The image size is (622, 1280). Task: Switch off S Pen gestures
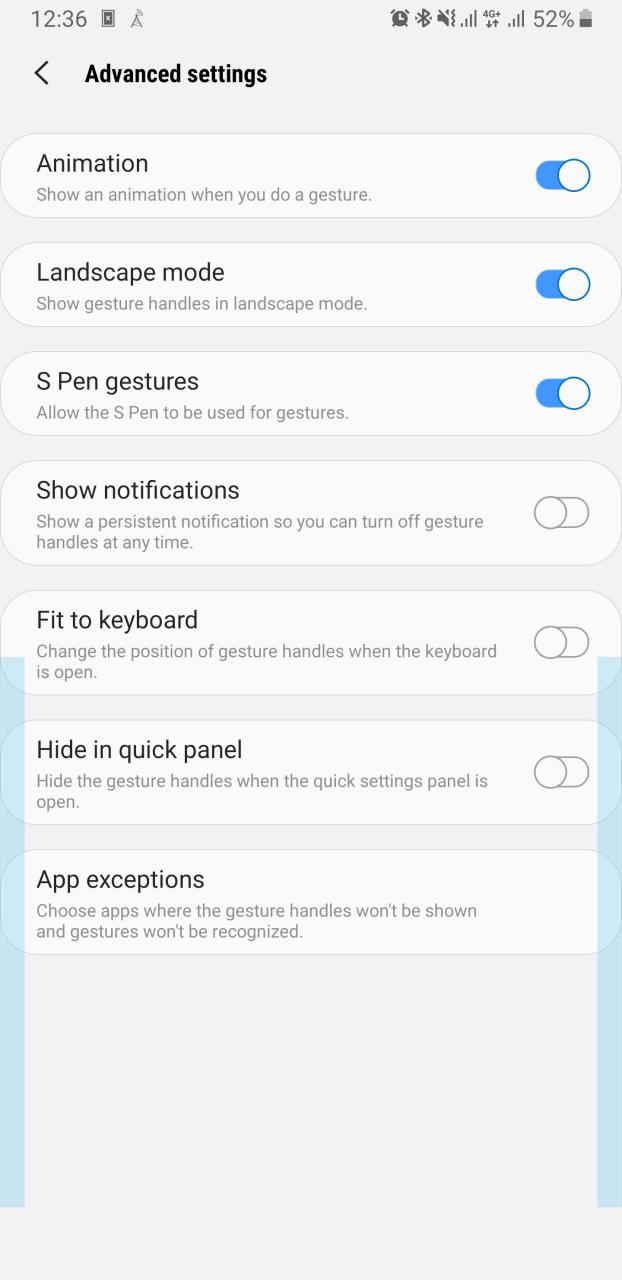coord(562,394)
